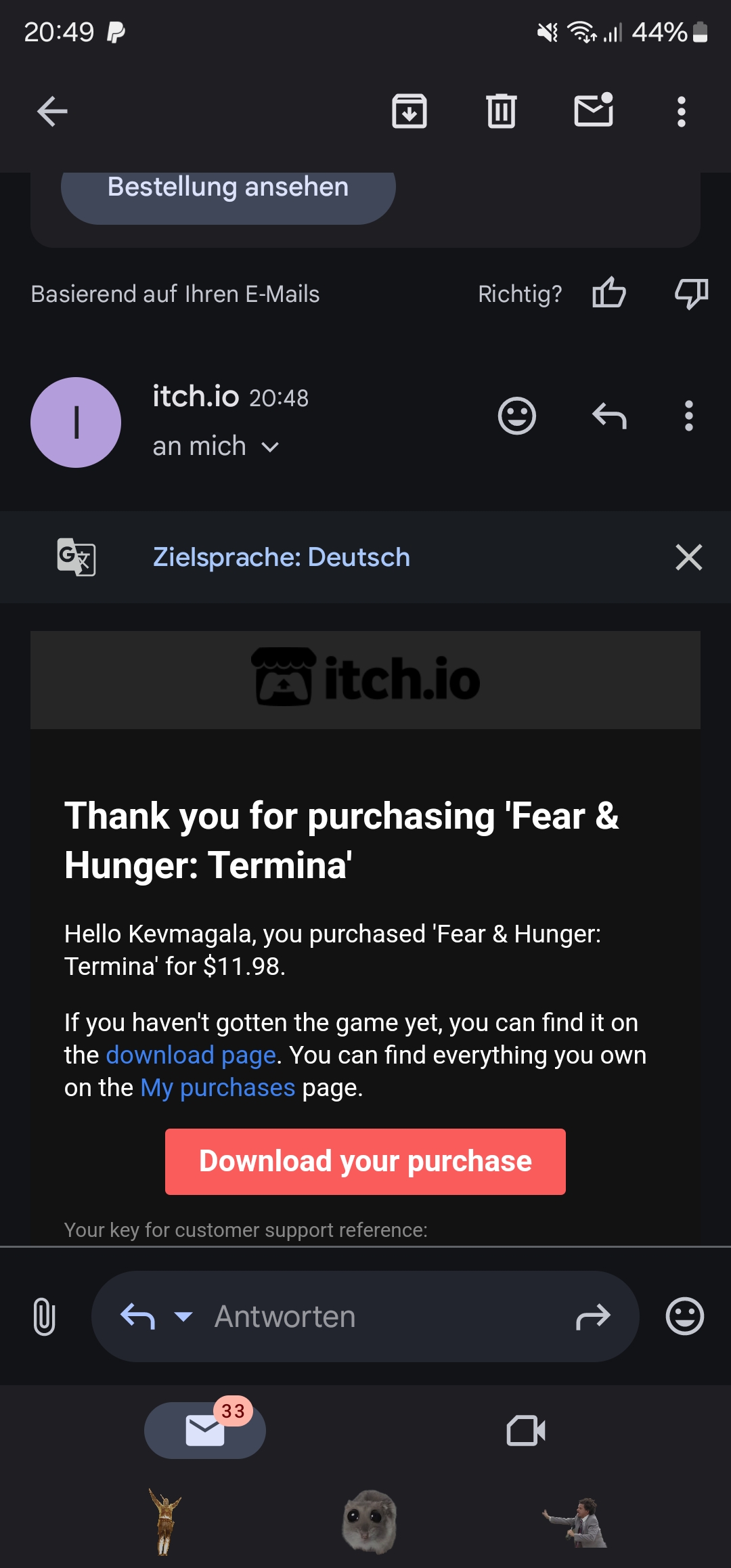Expand the 'an mich' recipient details

[x=269, y=447]
